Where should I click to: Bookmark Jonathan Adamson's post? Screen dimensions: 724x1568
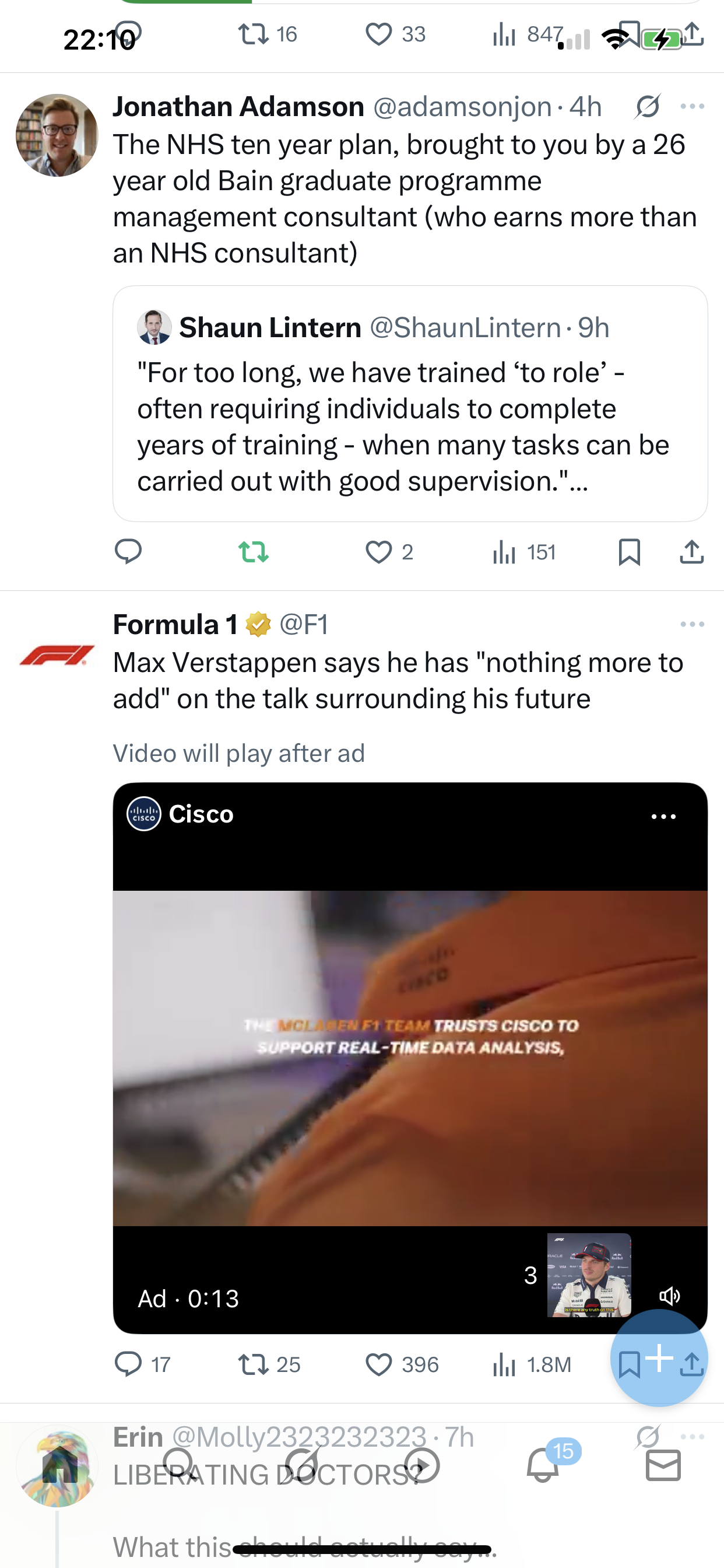629,552
